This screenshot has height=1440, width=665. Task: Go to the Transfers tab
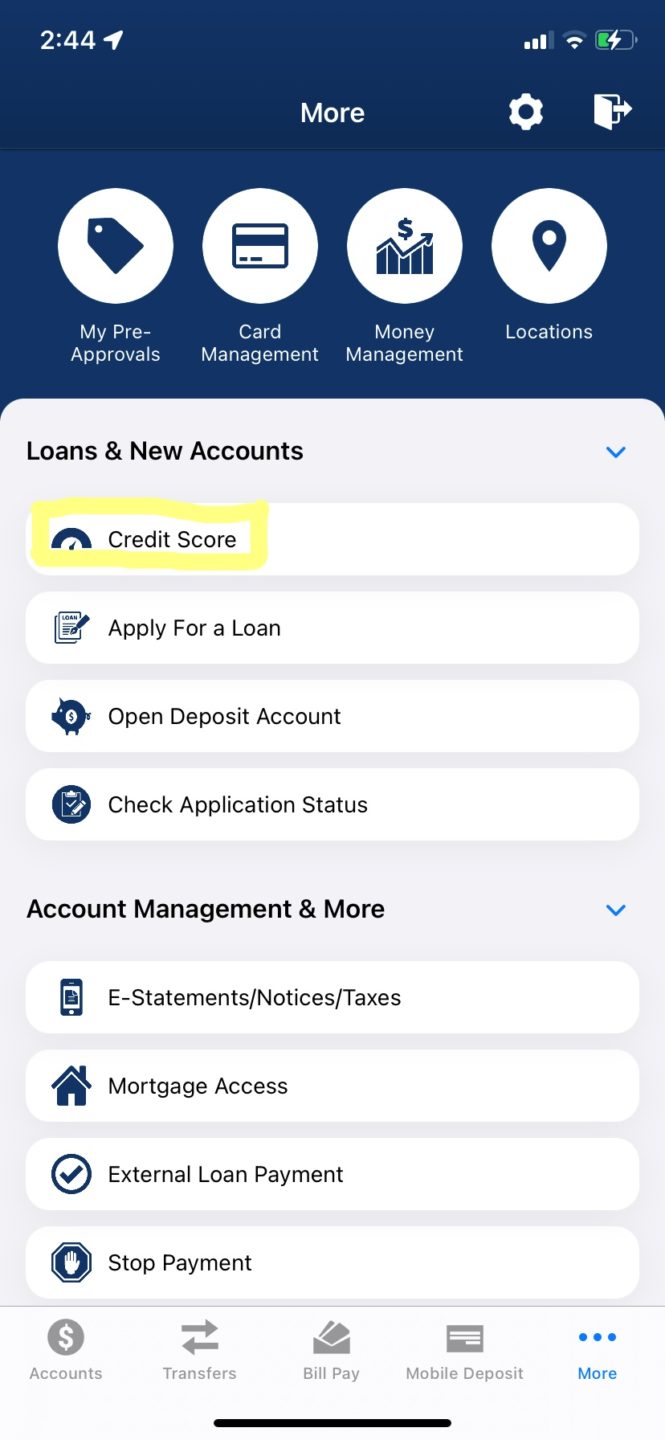coord(200,1351)
